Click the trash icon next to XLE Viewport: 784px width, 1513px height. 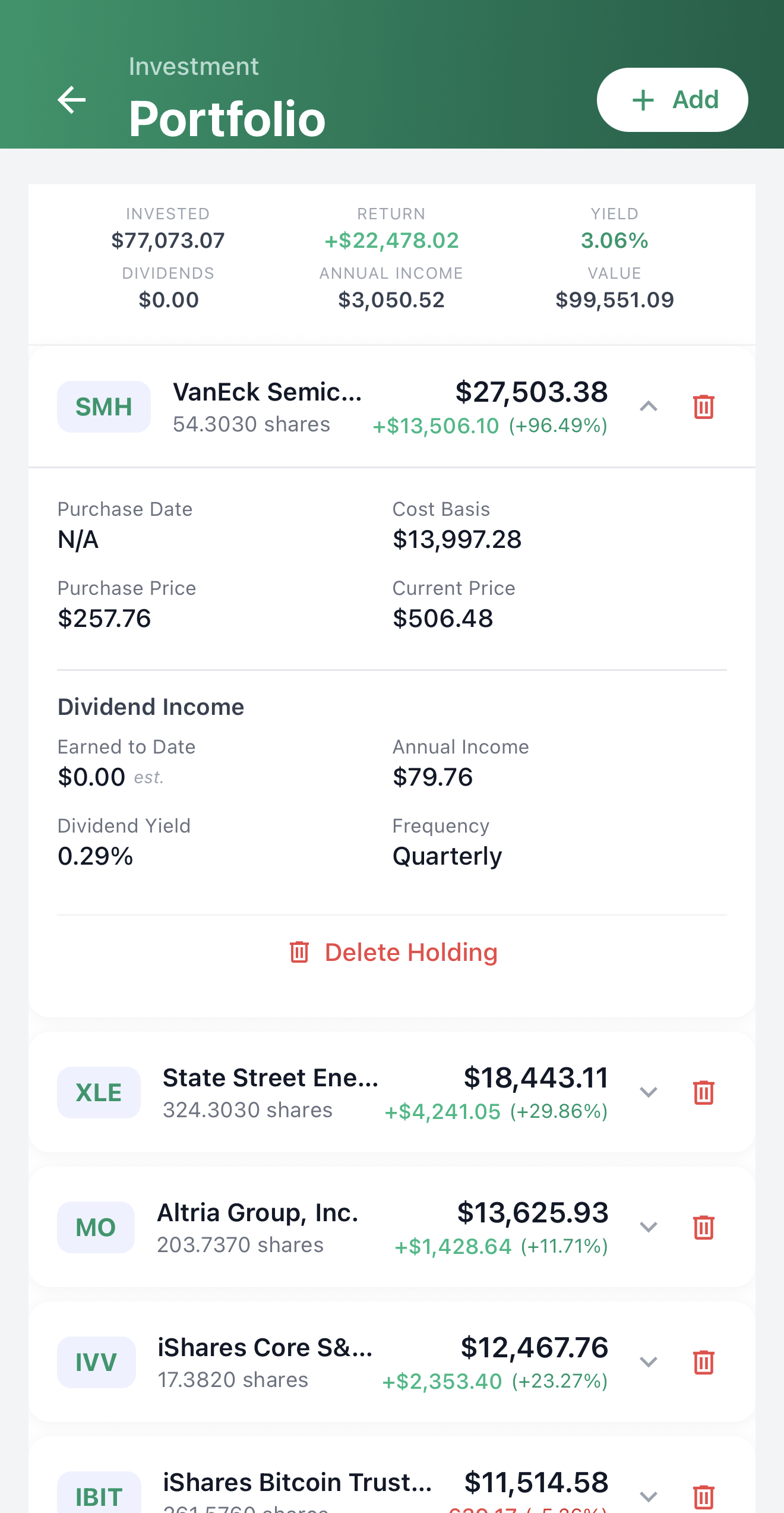click(703, 1092)
